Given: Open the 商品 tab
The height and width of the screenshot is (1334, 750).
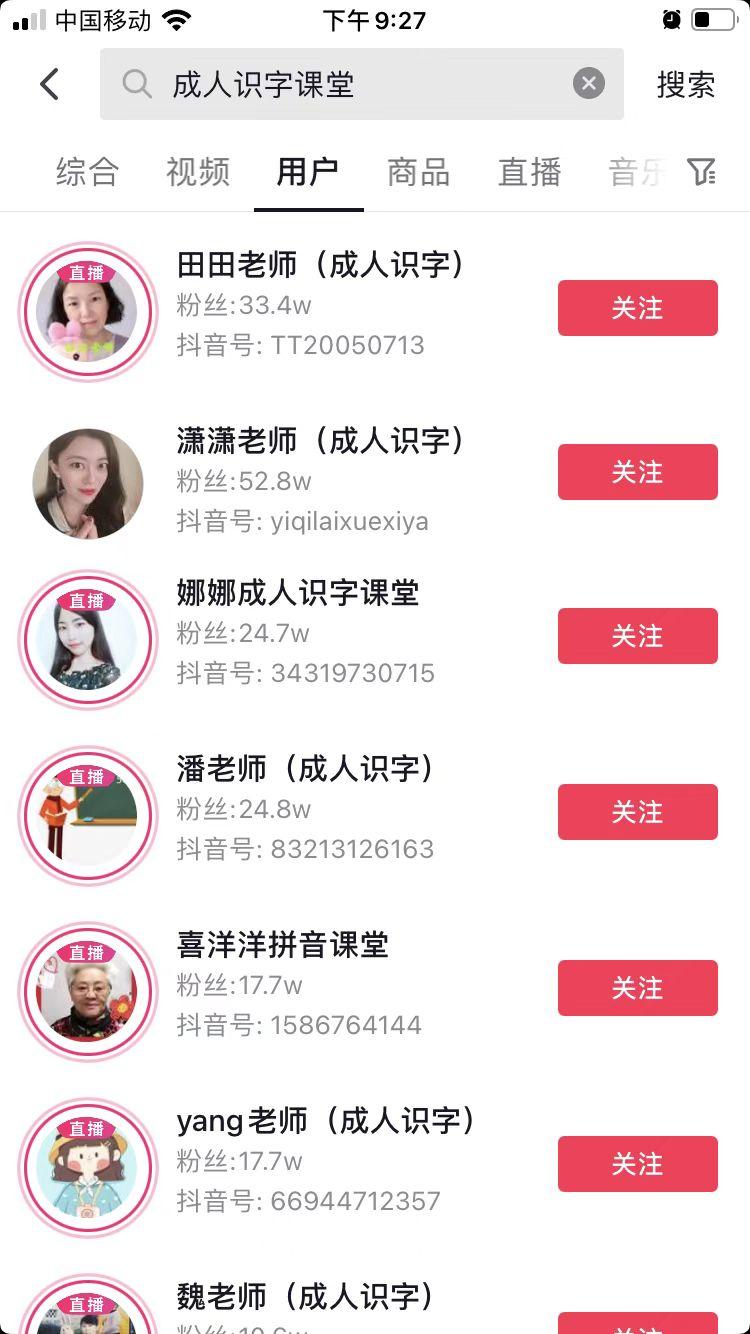Looking at the screenshot, I should [417, 172].
